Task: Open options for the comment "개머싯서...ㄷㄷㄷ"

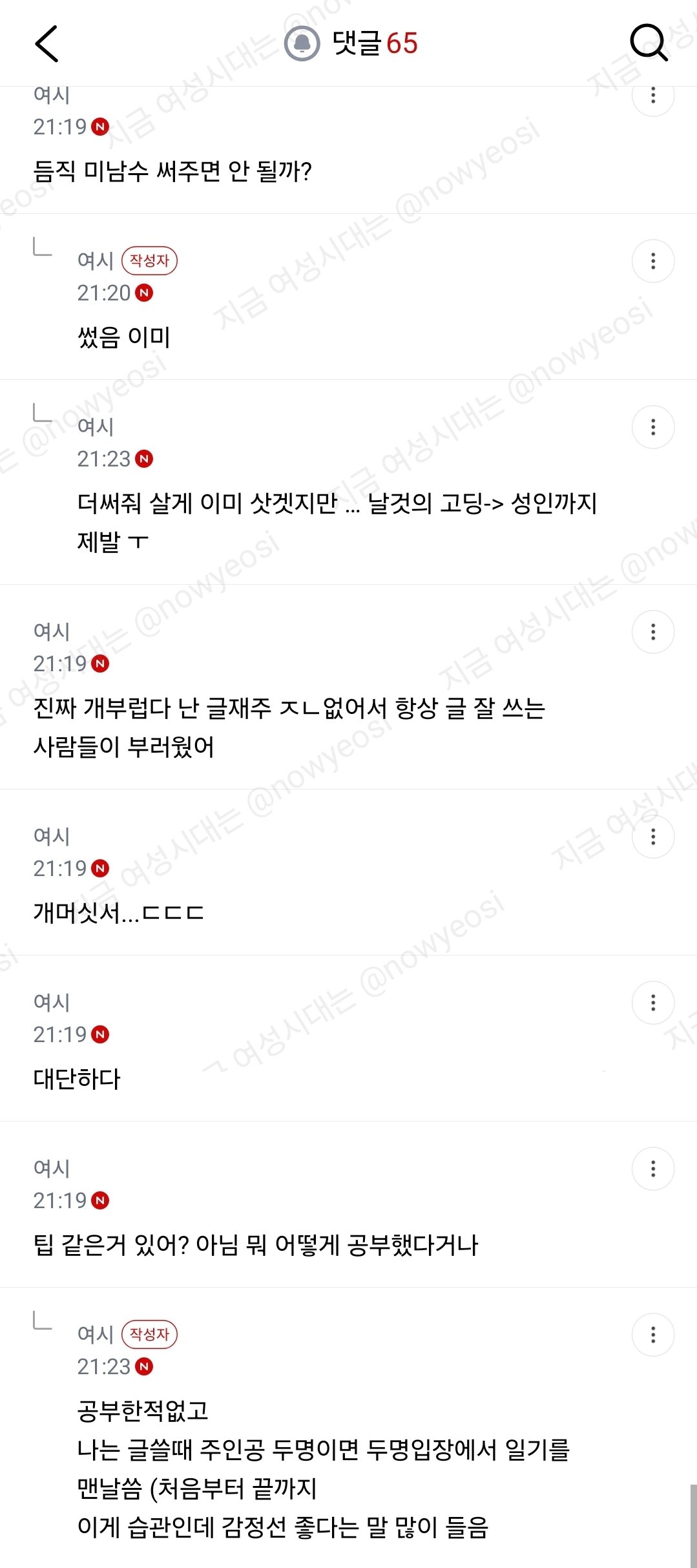Action: (653, 837)
